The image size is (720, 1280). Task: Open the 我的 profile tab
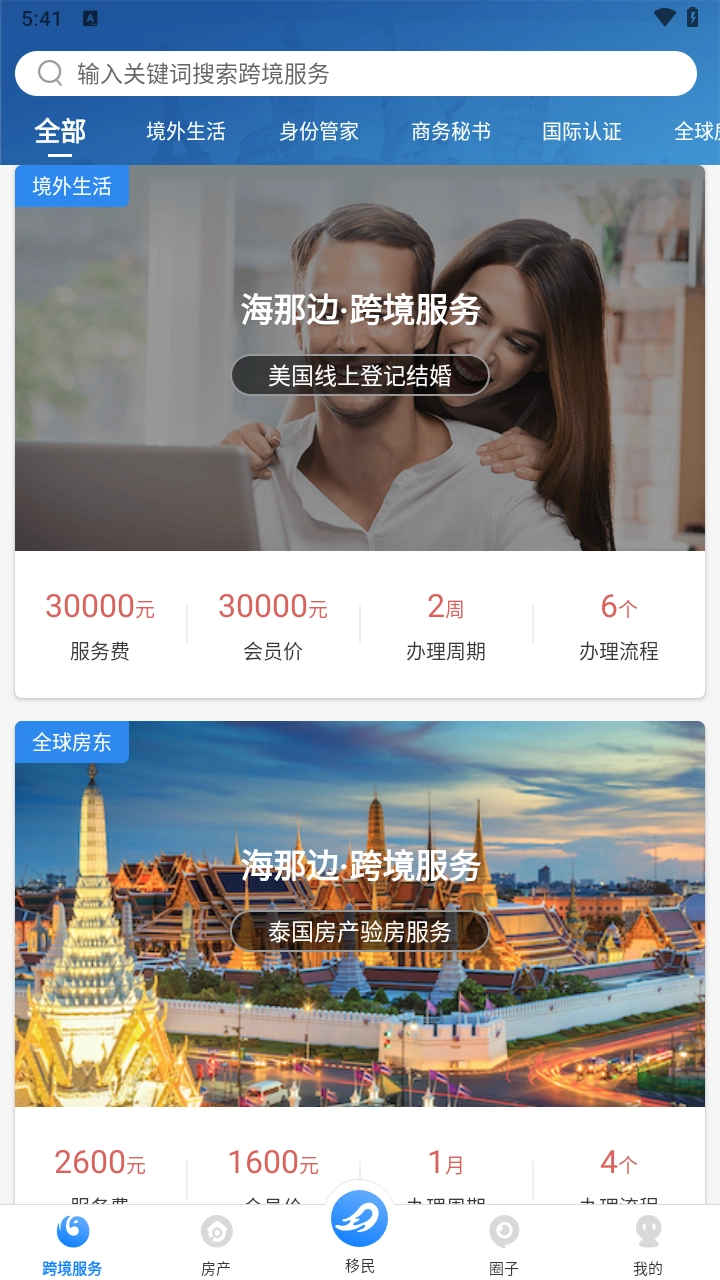[648, 1244]
